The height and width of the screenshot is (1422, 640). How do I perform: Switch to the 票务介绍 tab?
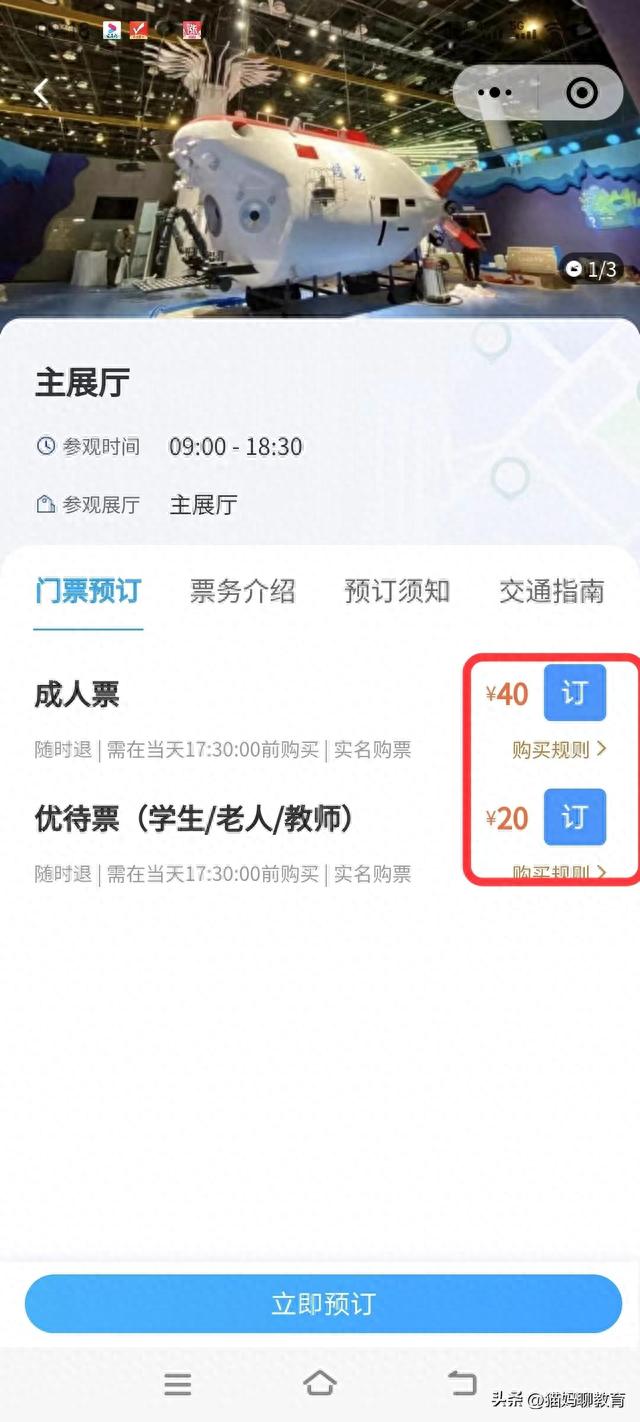click(243, 591)
